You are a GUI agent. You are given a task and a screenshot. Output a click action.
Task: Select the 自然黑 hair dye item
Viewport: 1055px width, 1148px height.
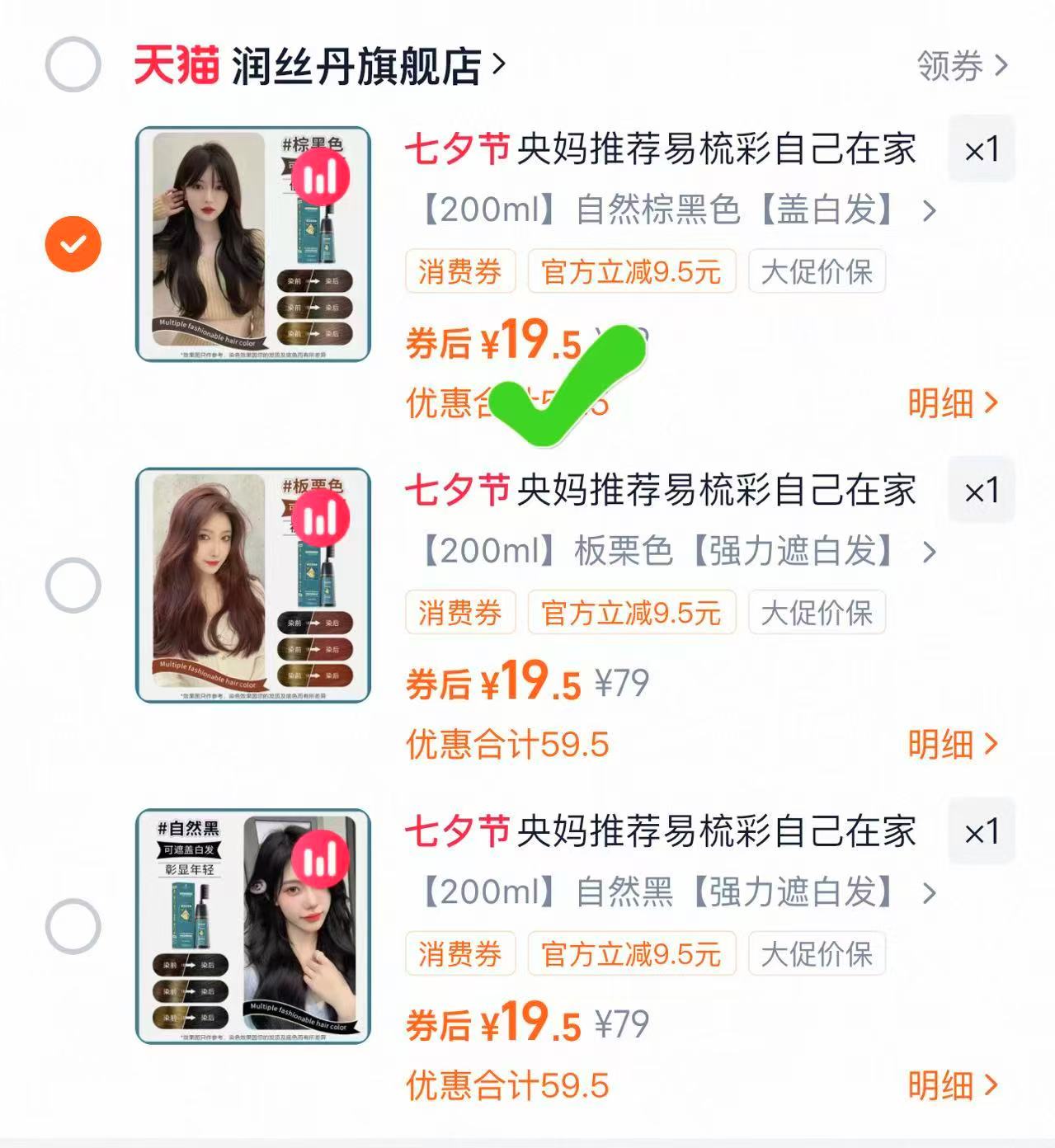(x=73, y=926)
